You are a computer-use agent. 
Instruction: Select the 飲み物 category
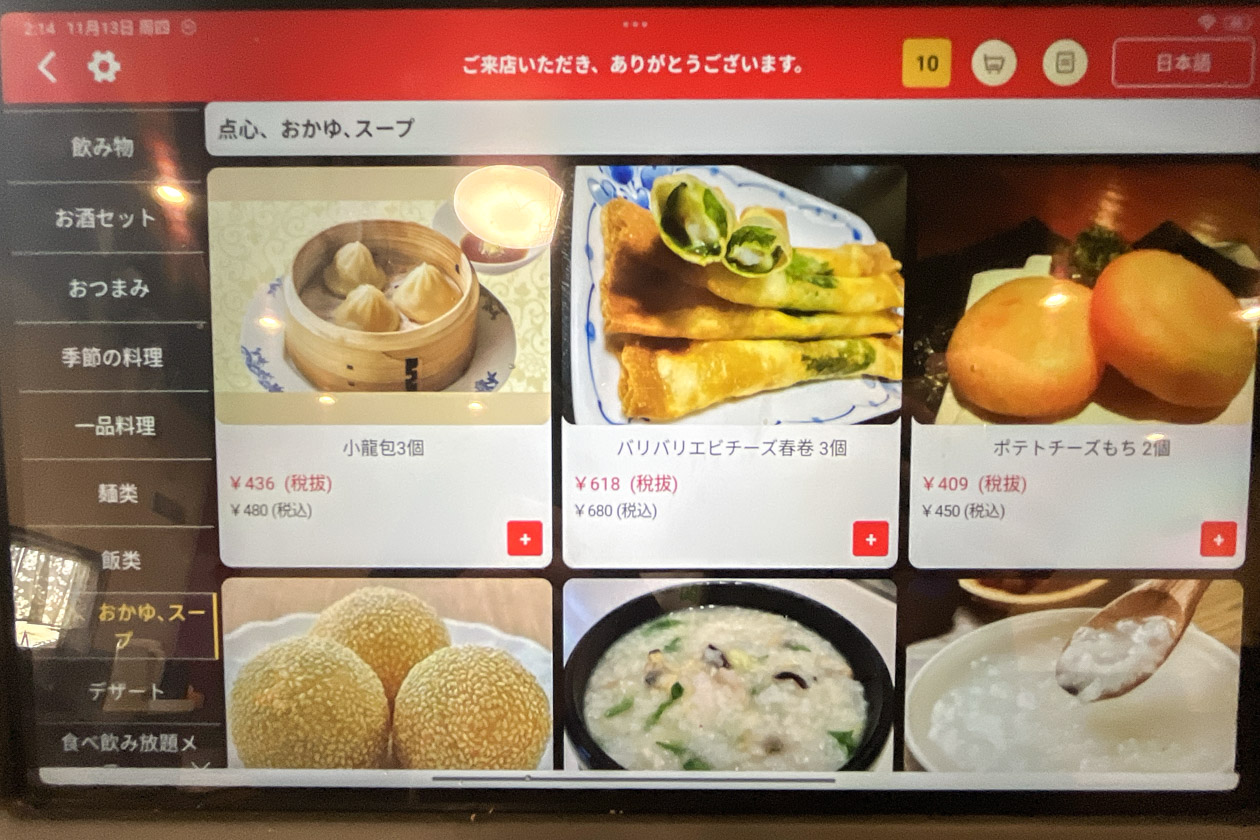tap(103, 148)
